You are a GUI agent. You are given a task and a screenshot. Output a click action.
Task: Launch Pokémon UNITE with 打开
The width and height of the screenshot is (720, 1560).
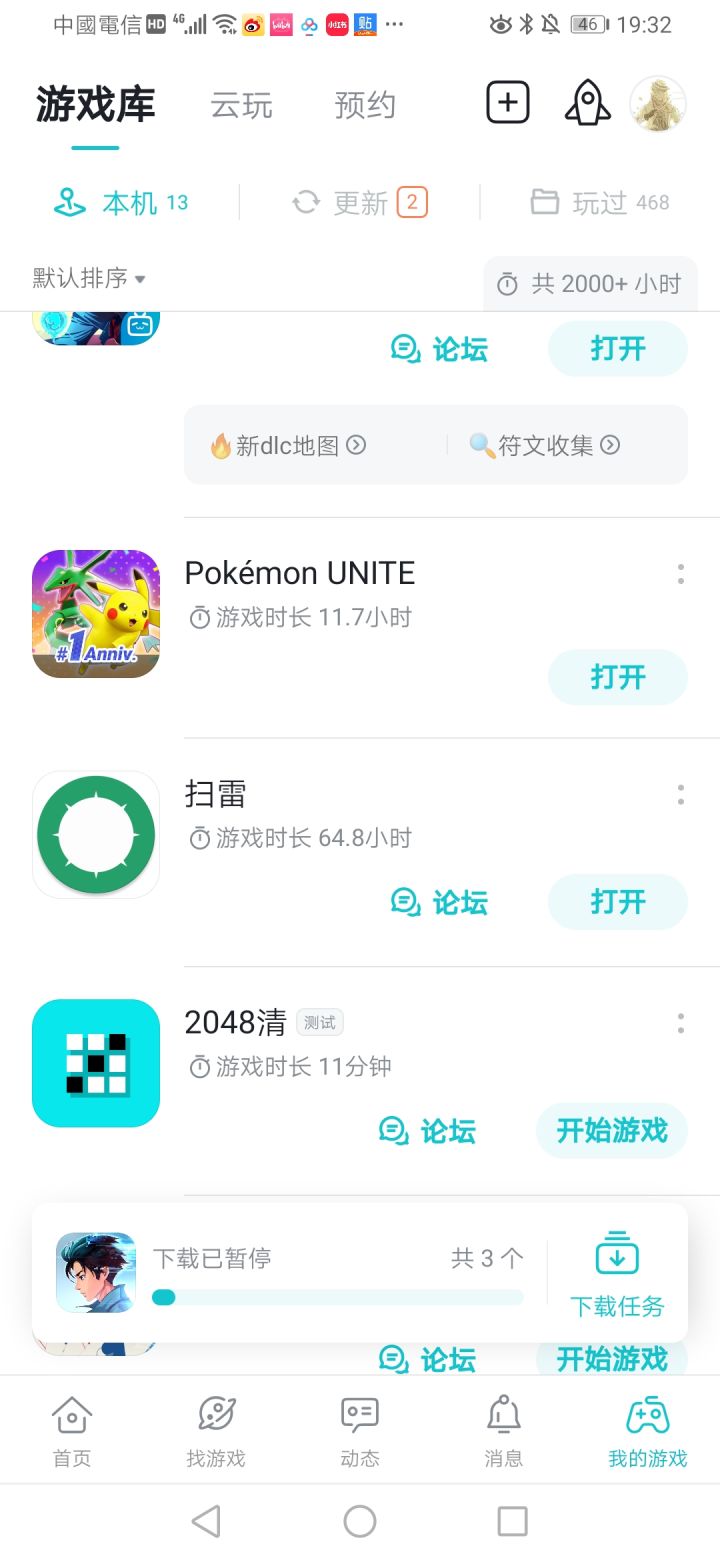617,677
